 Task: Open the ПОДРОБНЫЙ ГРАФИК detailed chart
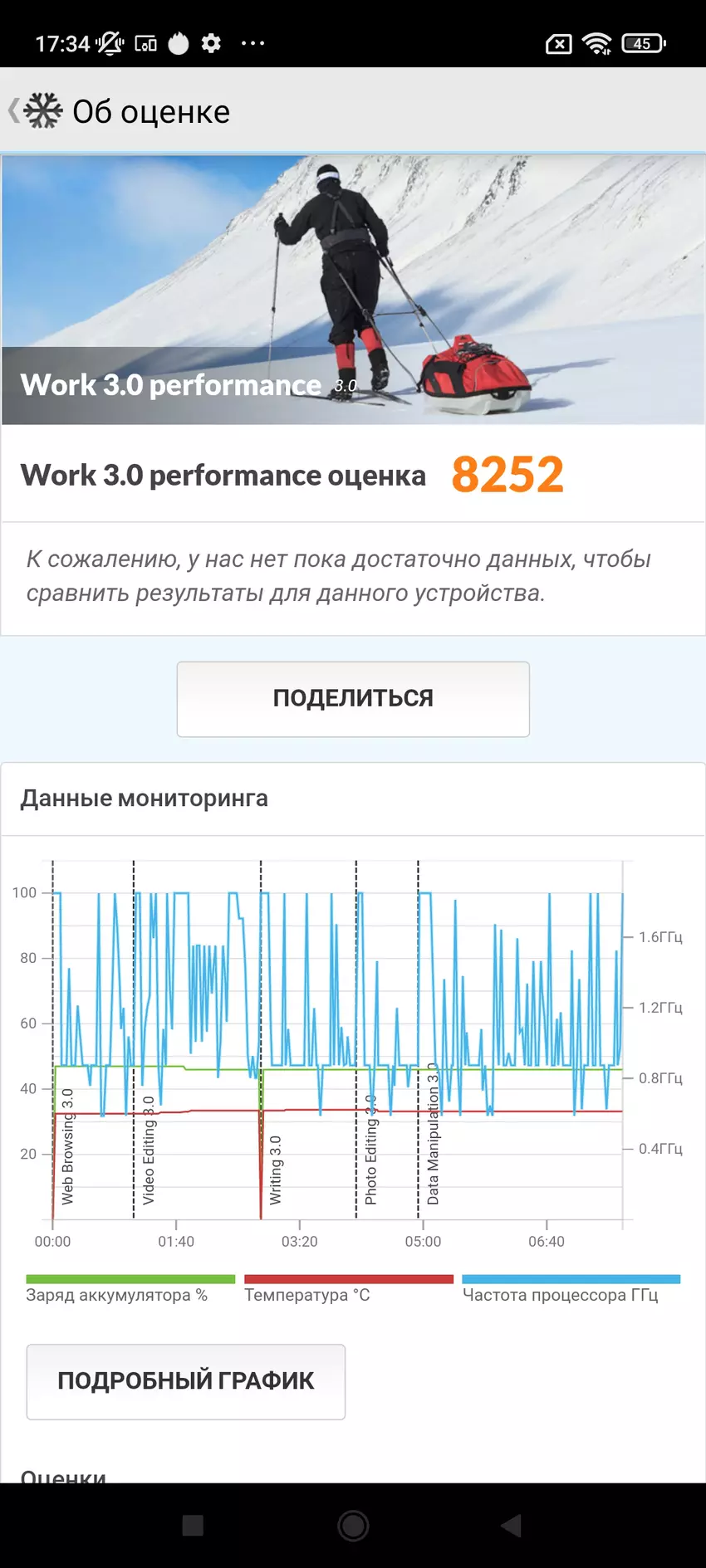[x=186, y=1381]
